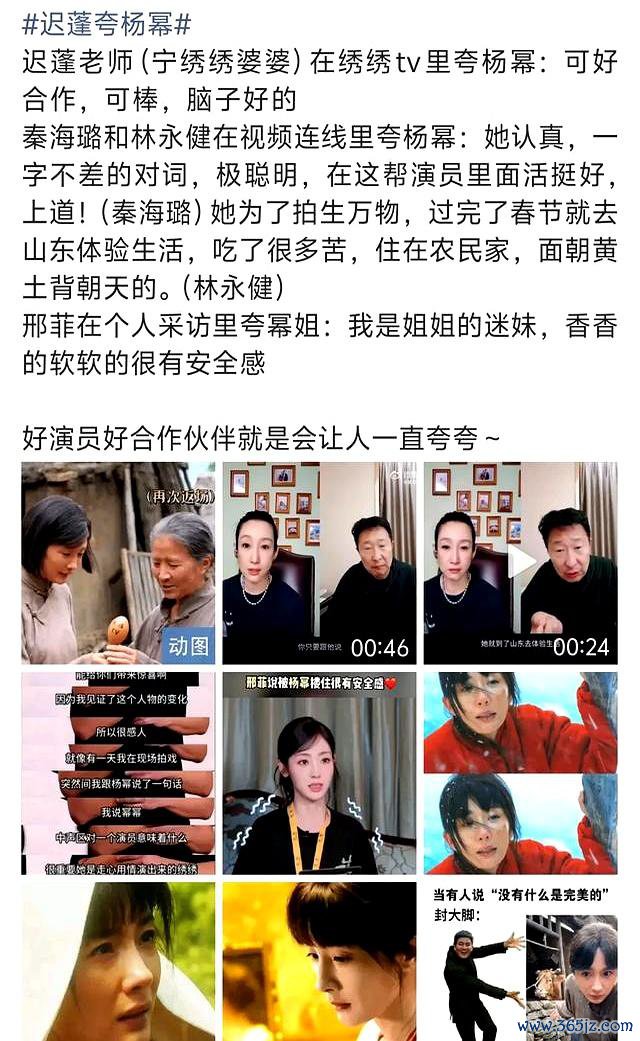Open the close-up image with yellow background
The image size is (640, 1041).
[x=319, y=960]
